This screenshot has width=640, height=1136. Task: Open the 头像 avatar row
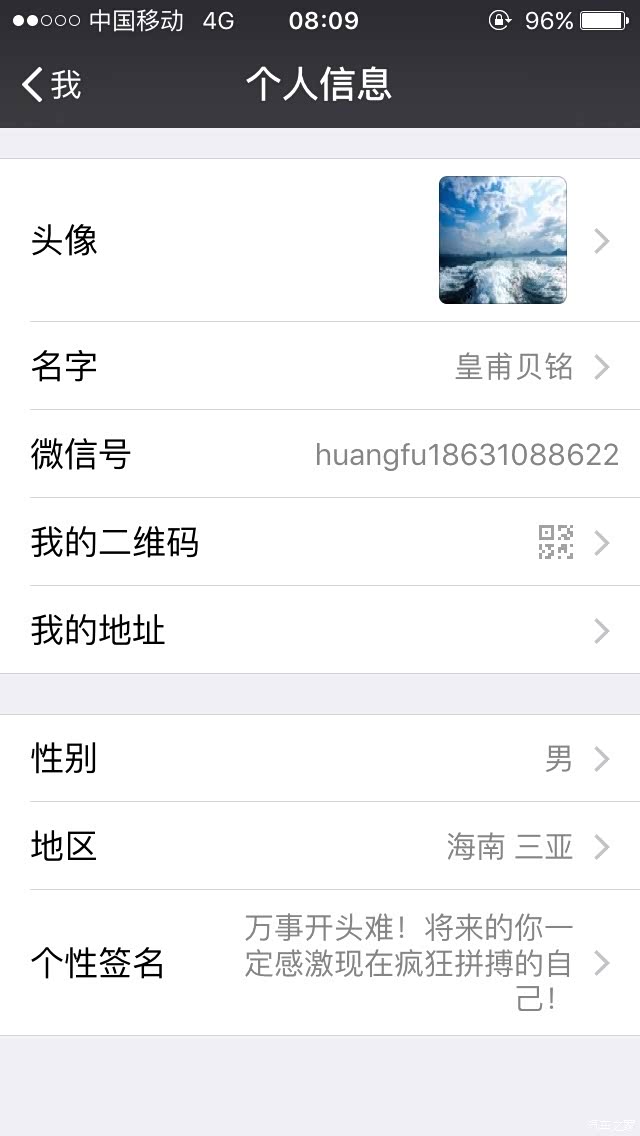pyautogui.click(x=320, y=240)
